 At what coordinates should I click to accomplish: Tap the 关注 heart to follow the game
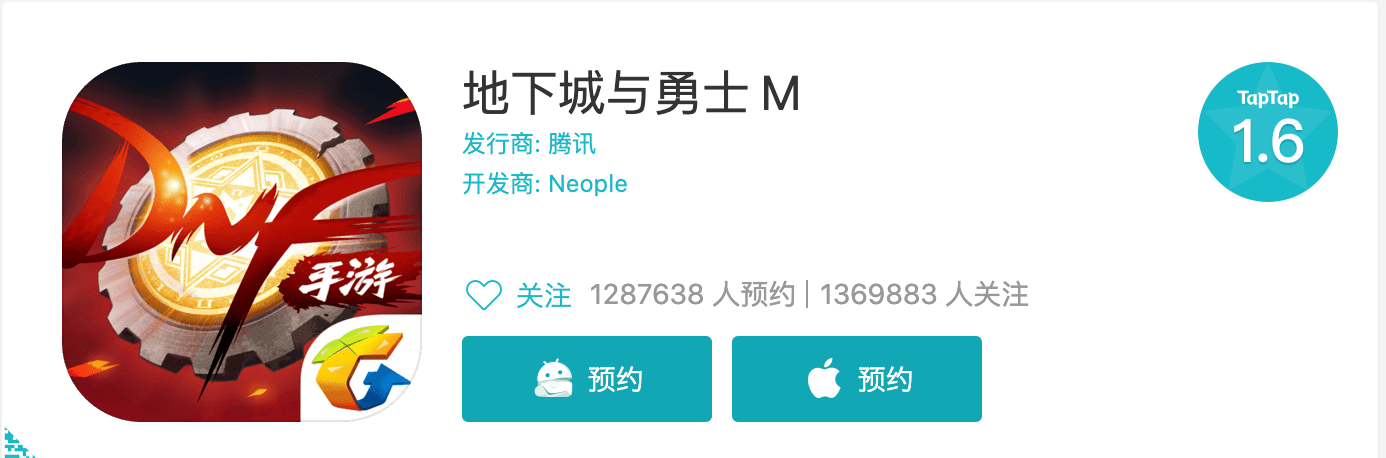coord(485,295)
